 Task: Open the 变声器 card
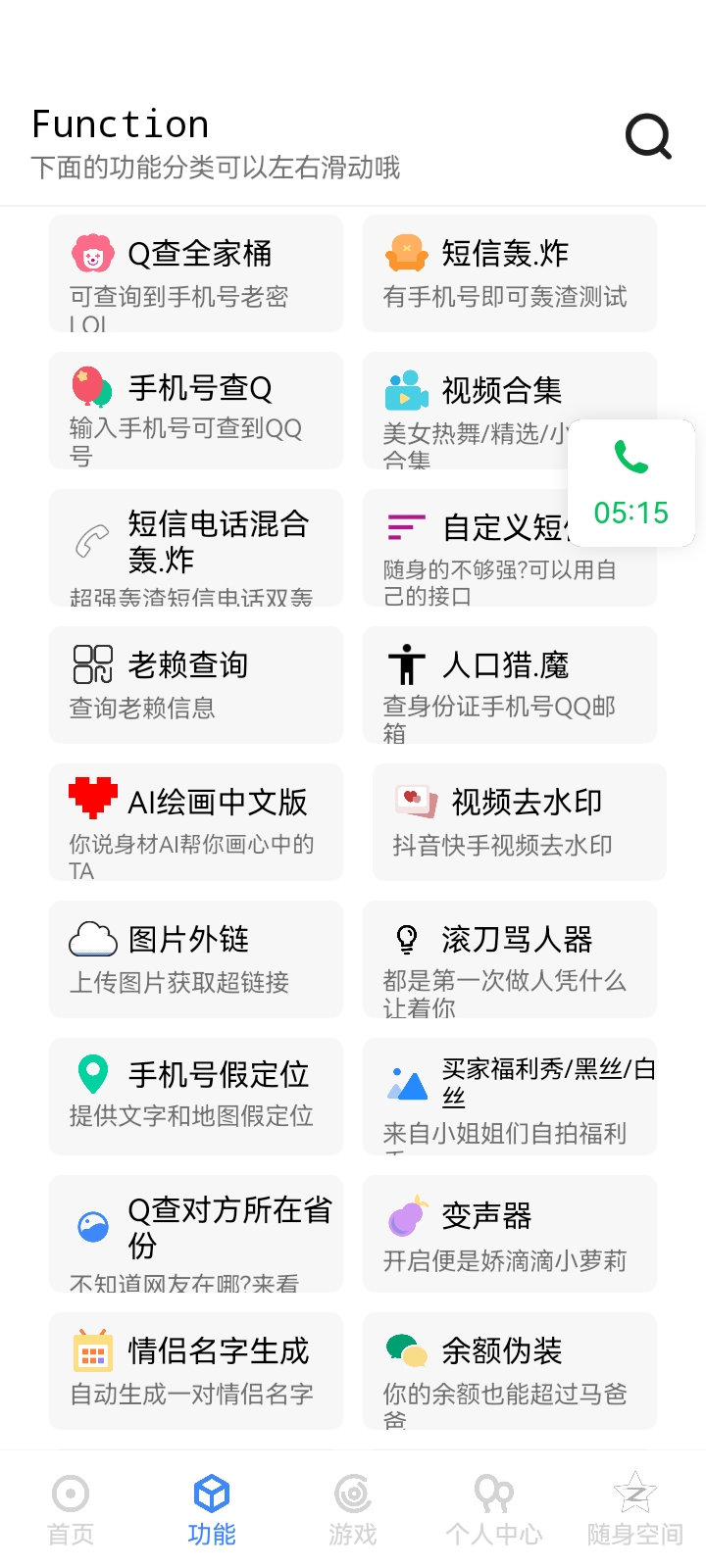tap(510, 1234)
